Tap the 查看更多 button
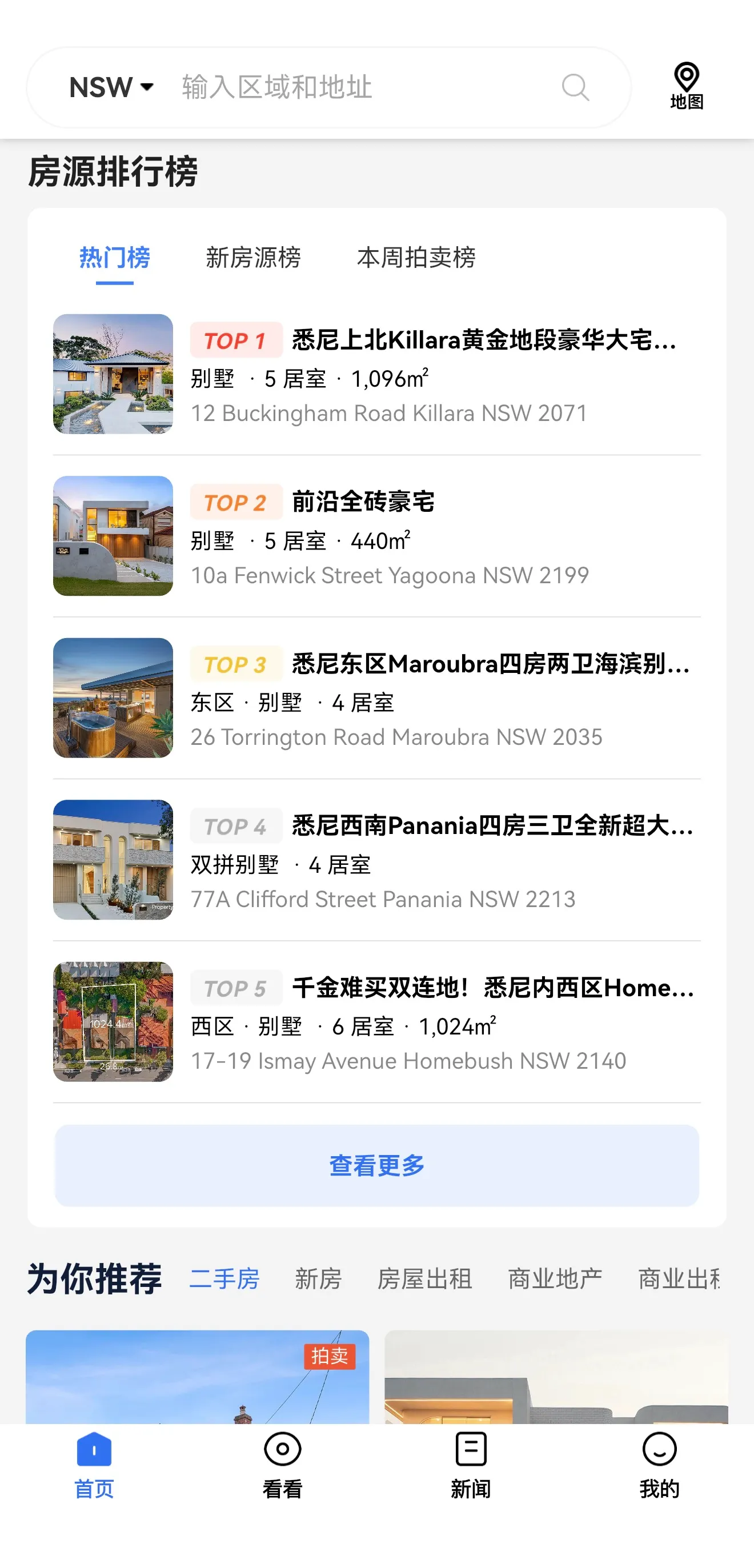 pos(376,1166)
